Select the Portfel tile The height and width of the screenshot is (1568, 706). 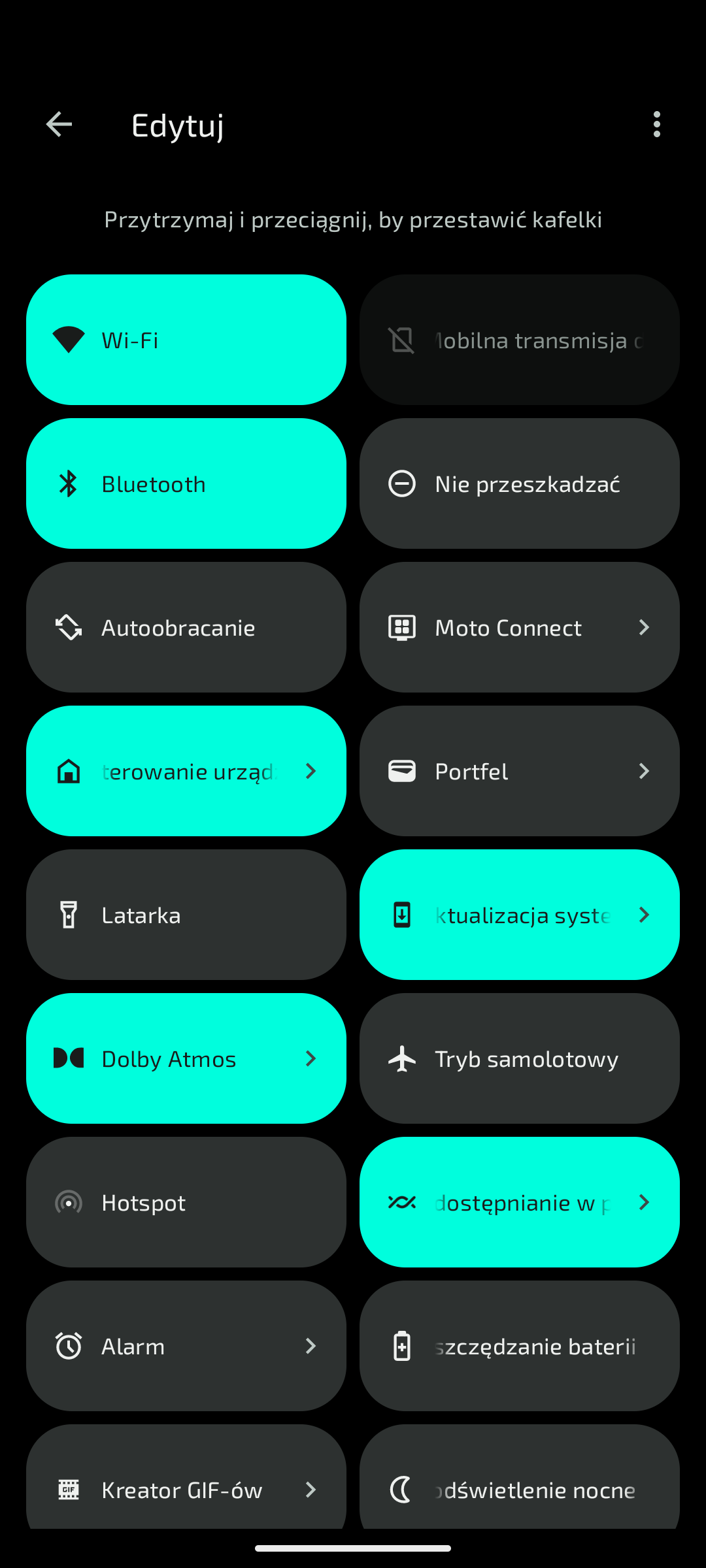click(520, 771)
